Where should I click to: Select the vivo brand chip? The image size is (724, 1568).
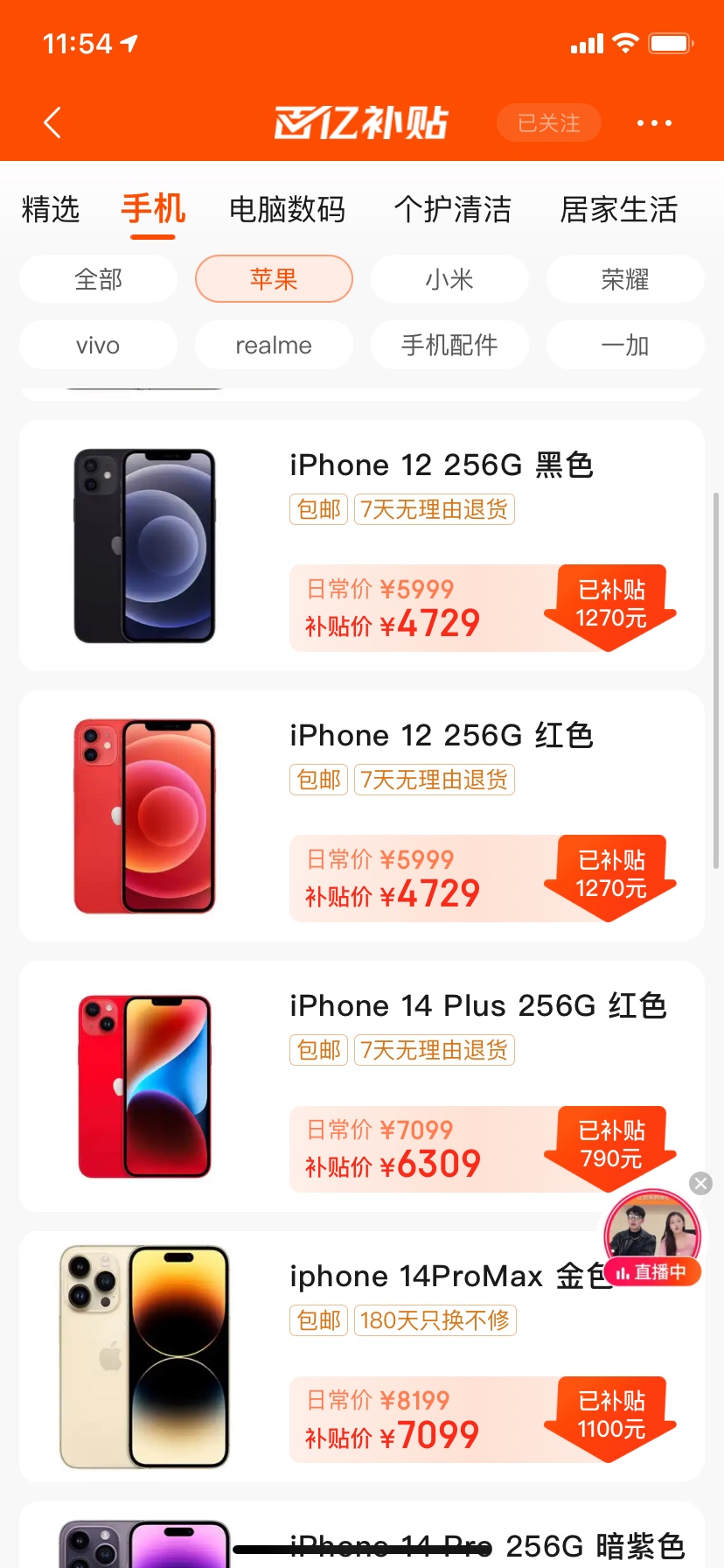coord(98,346)
